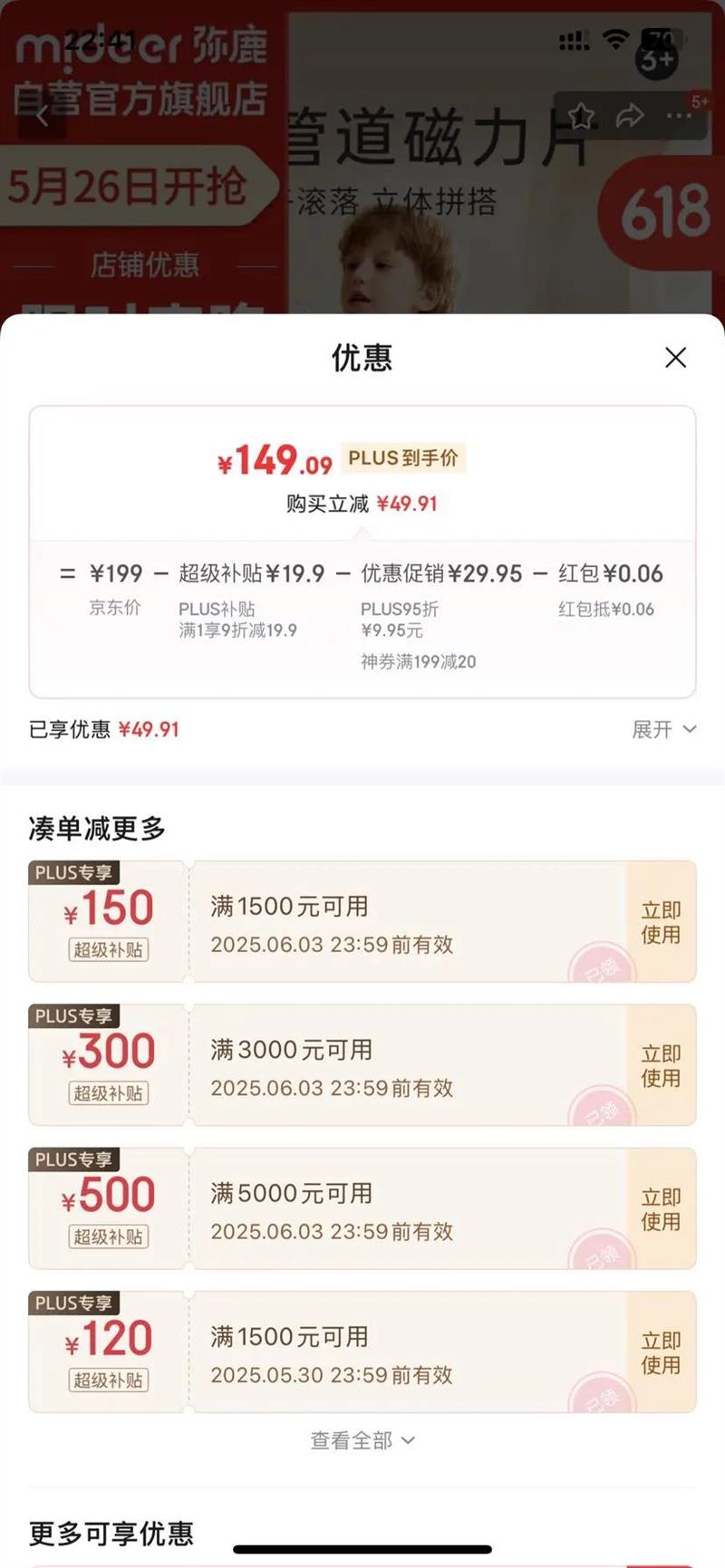Open the three-dot overflow menu
The image size is (725, 1568).
point(678,116)
